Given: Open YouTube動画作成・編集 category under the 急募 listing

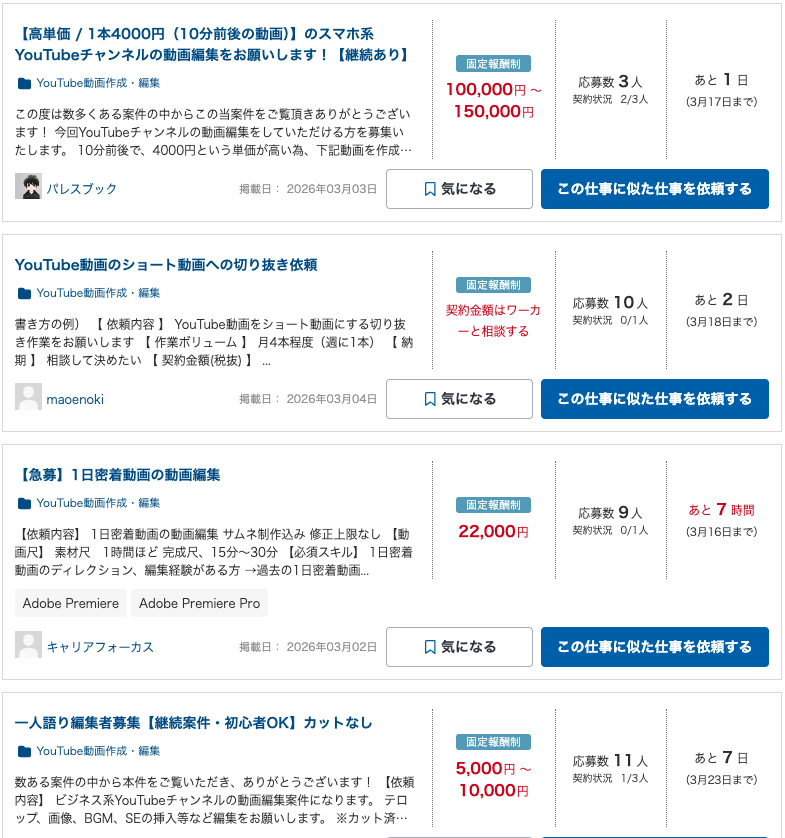Looking at the screenshot, I should tap(98, 503).
